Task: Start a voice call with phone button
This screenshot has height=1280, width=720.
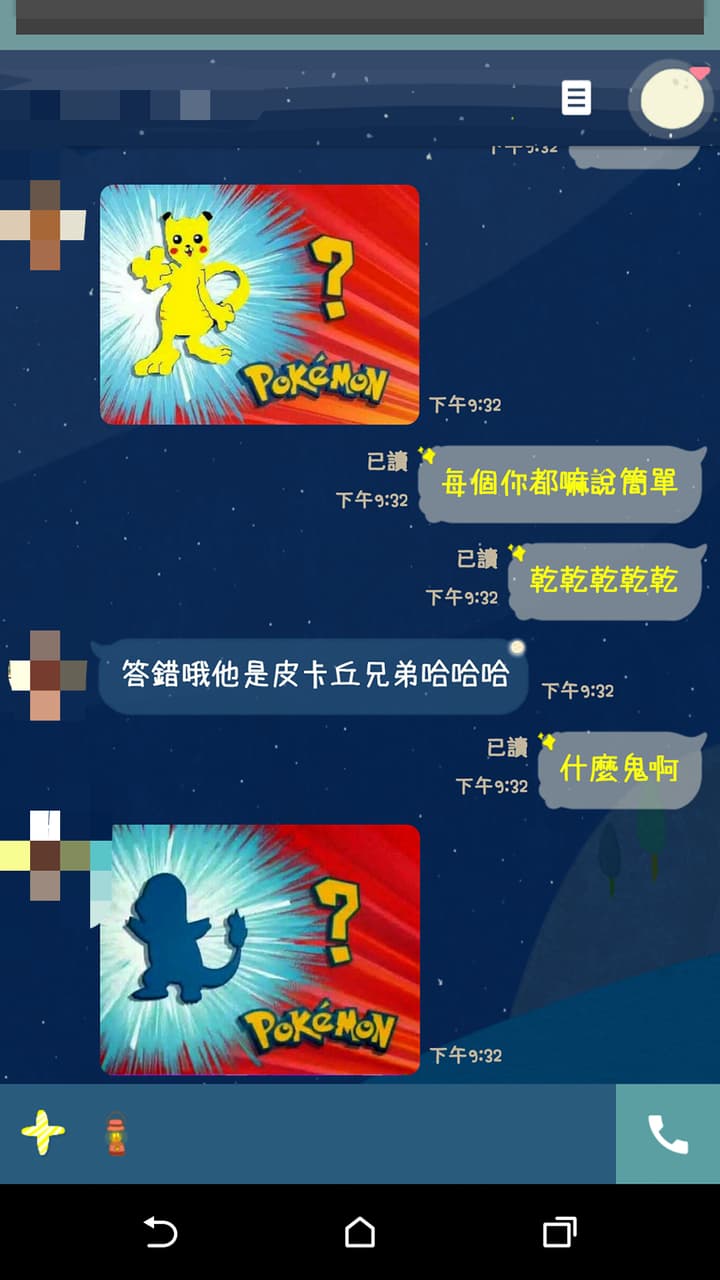Action: (x=668, y=1134)
